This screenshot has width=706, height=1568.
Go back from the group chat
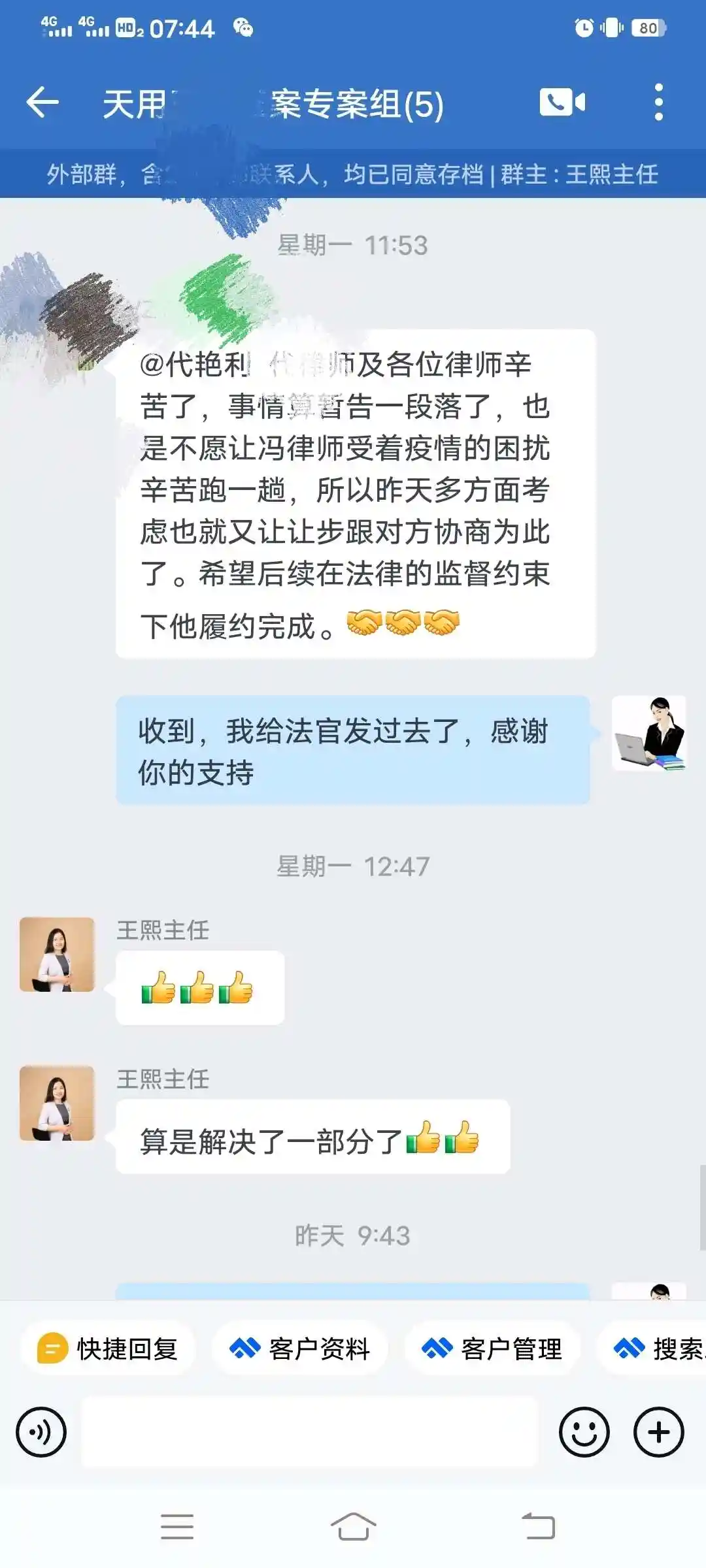(x=42, y=103)
